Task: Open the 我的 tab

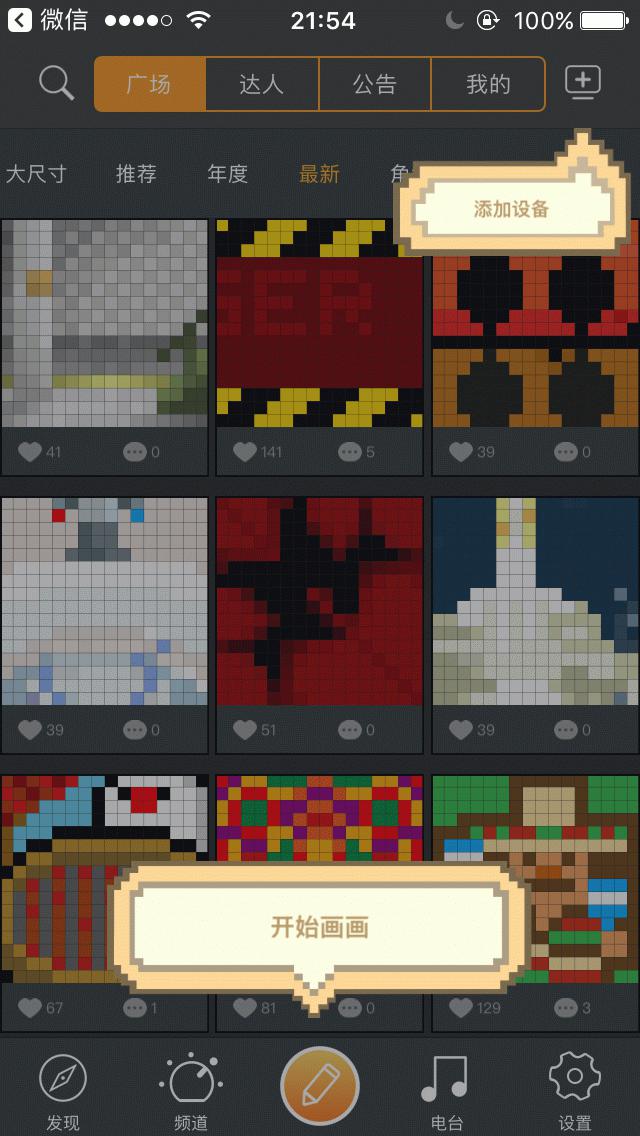Action: pos(488,84)
